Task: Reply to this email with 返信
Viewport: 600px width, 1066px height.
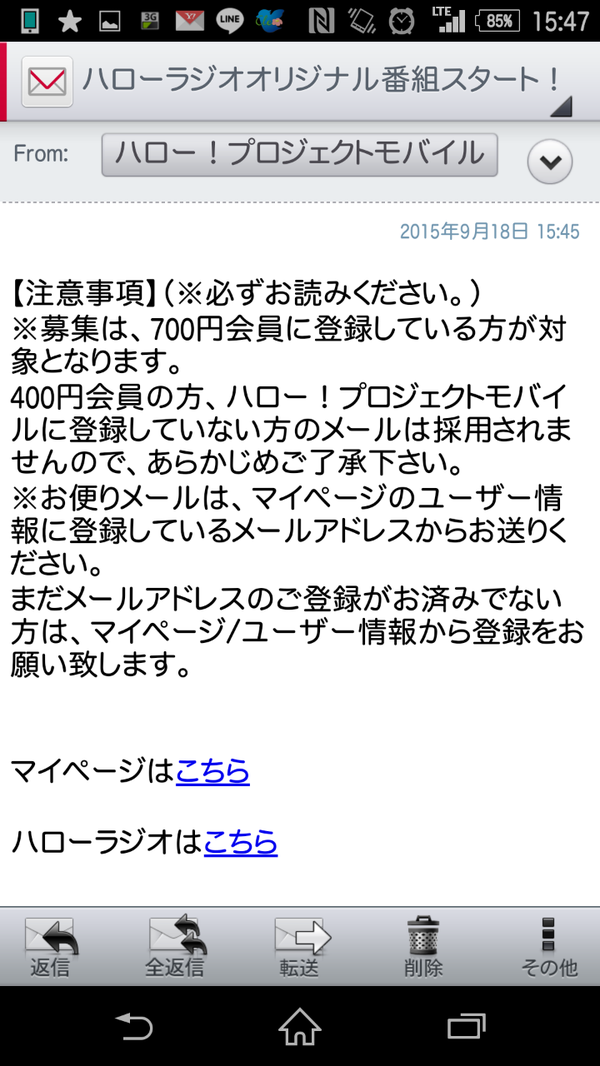Action: 50,946
